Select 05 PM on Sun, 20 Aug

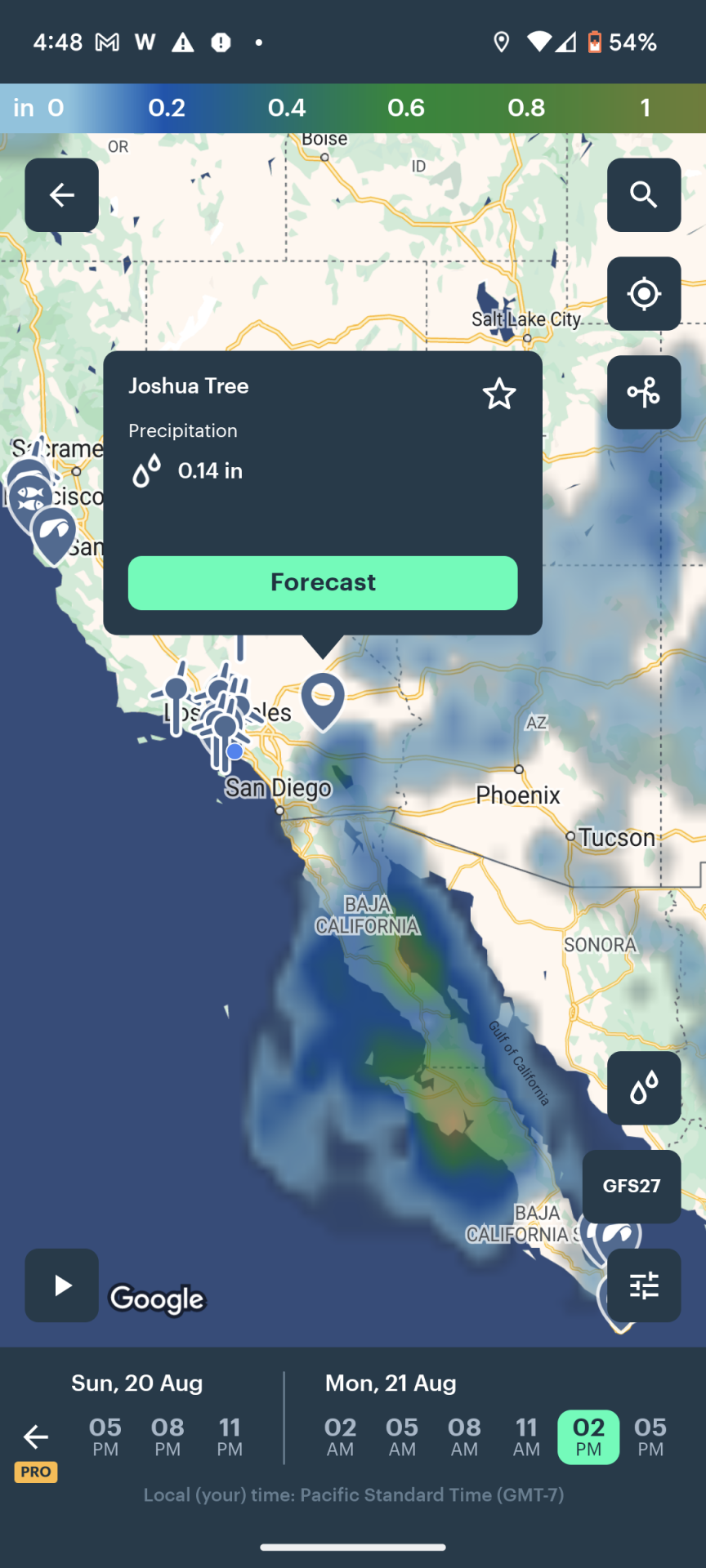tap(105, 1437)
